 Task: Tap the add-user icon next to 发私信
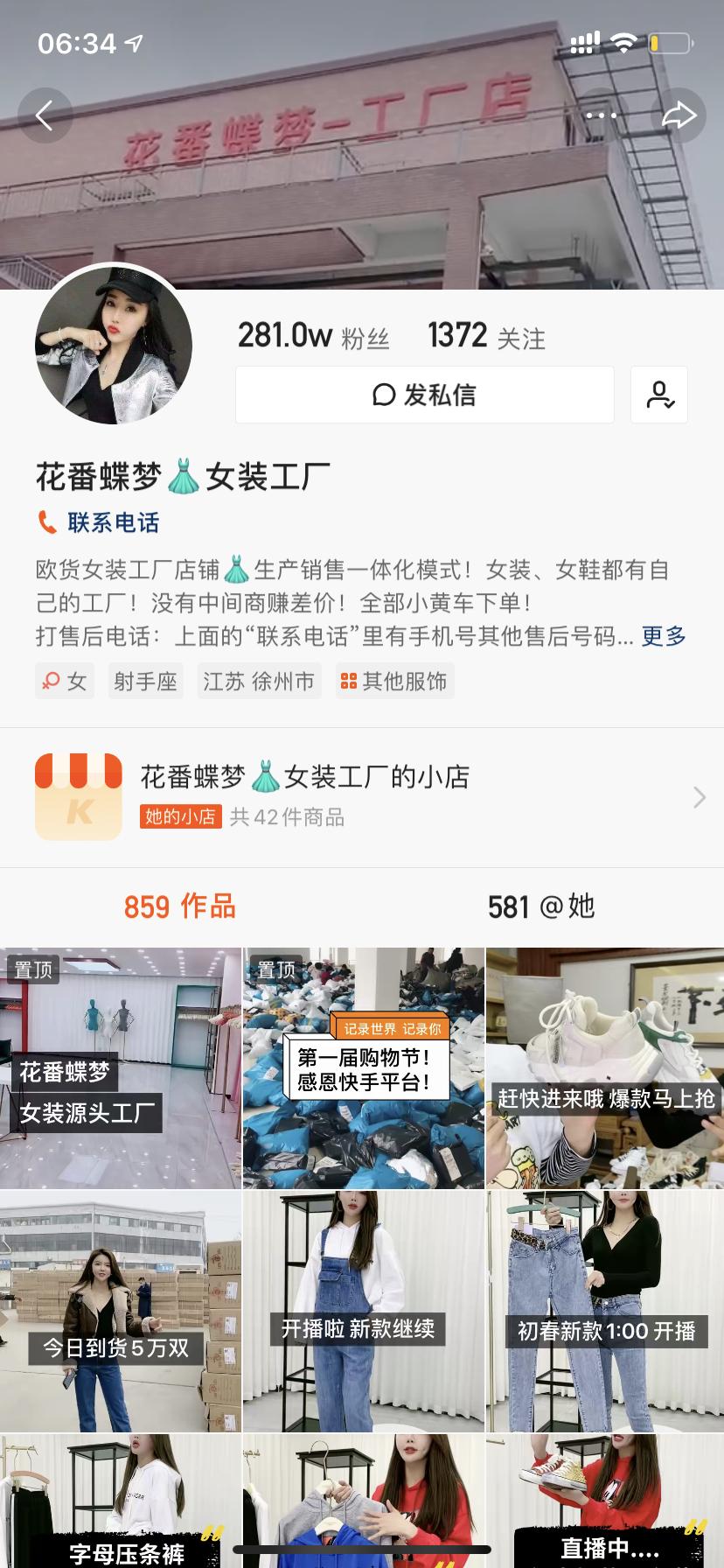[x=660, y=395]
